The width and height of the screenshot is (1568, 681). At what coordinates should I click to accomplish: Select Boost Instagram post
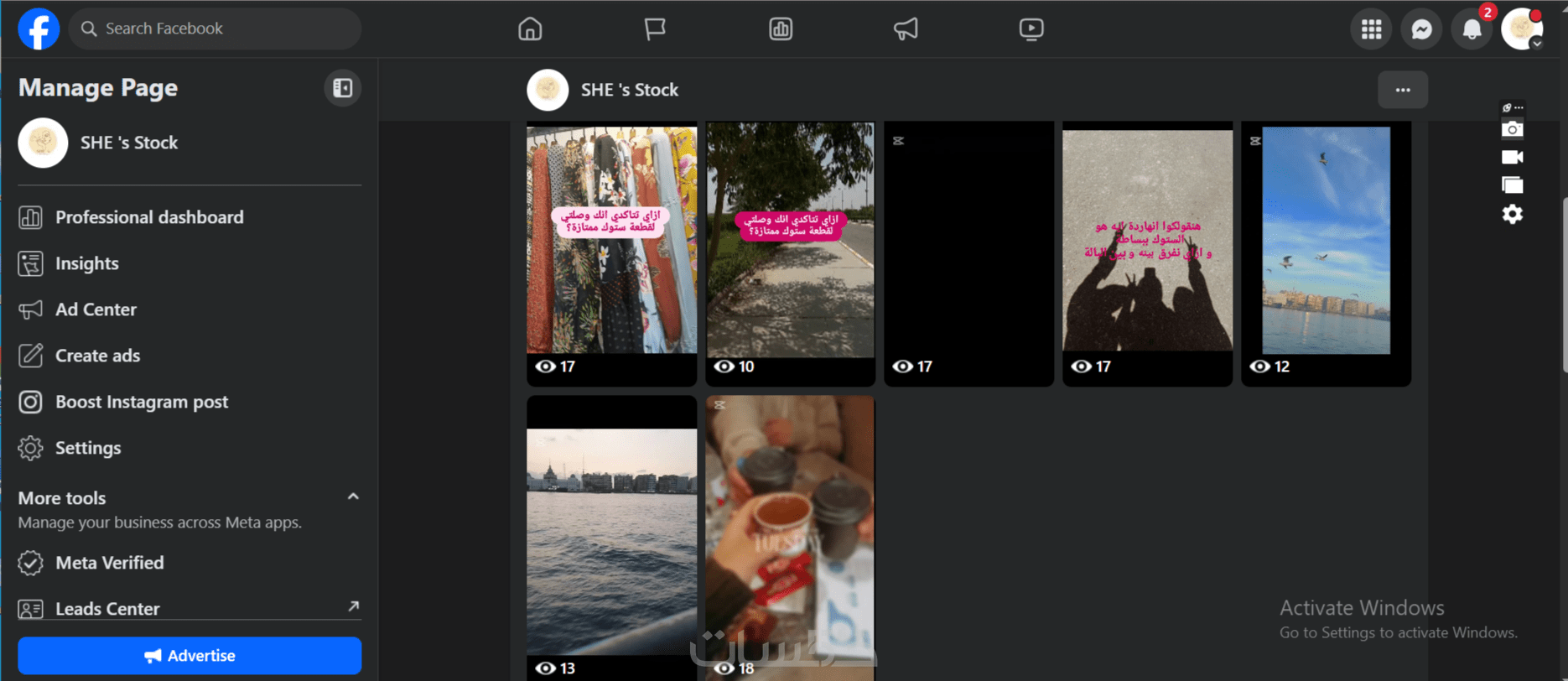click(x=141, y=402)
